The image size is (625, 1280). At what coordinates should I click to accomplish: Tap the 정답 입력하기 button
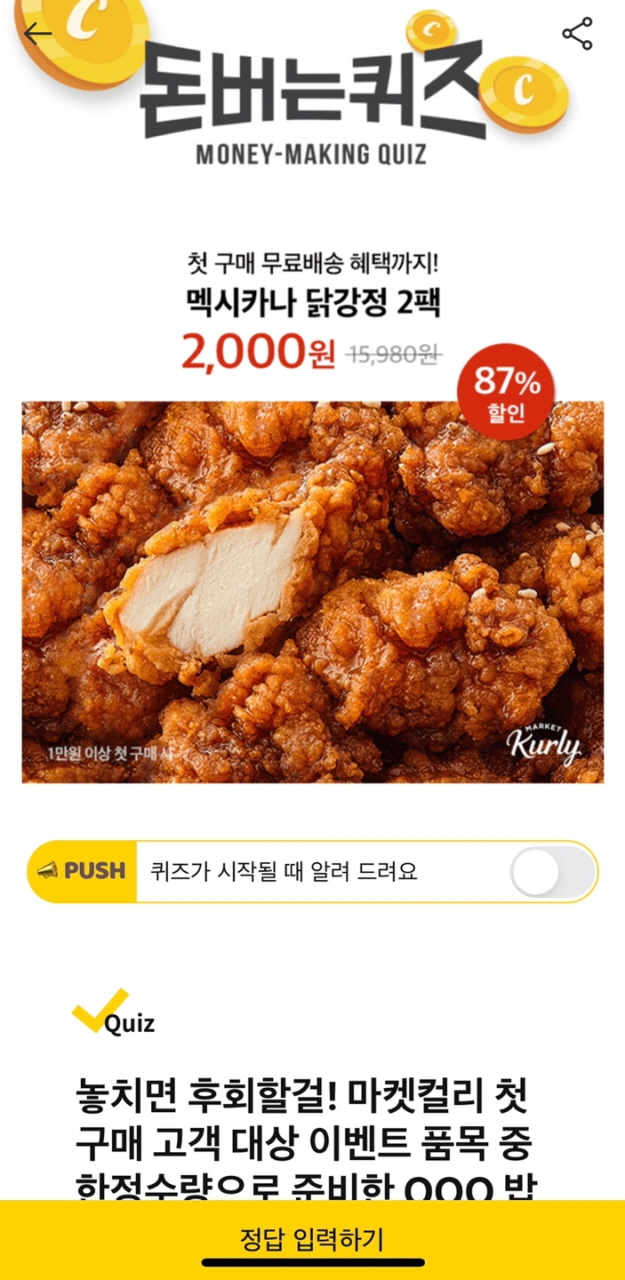[312, 1239]
